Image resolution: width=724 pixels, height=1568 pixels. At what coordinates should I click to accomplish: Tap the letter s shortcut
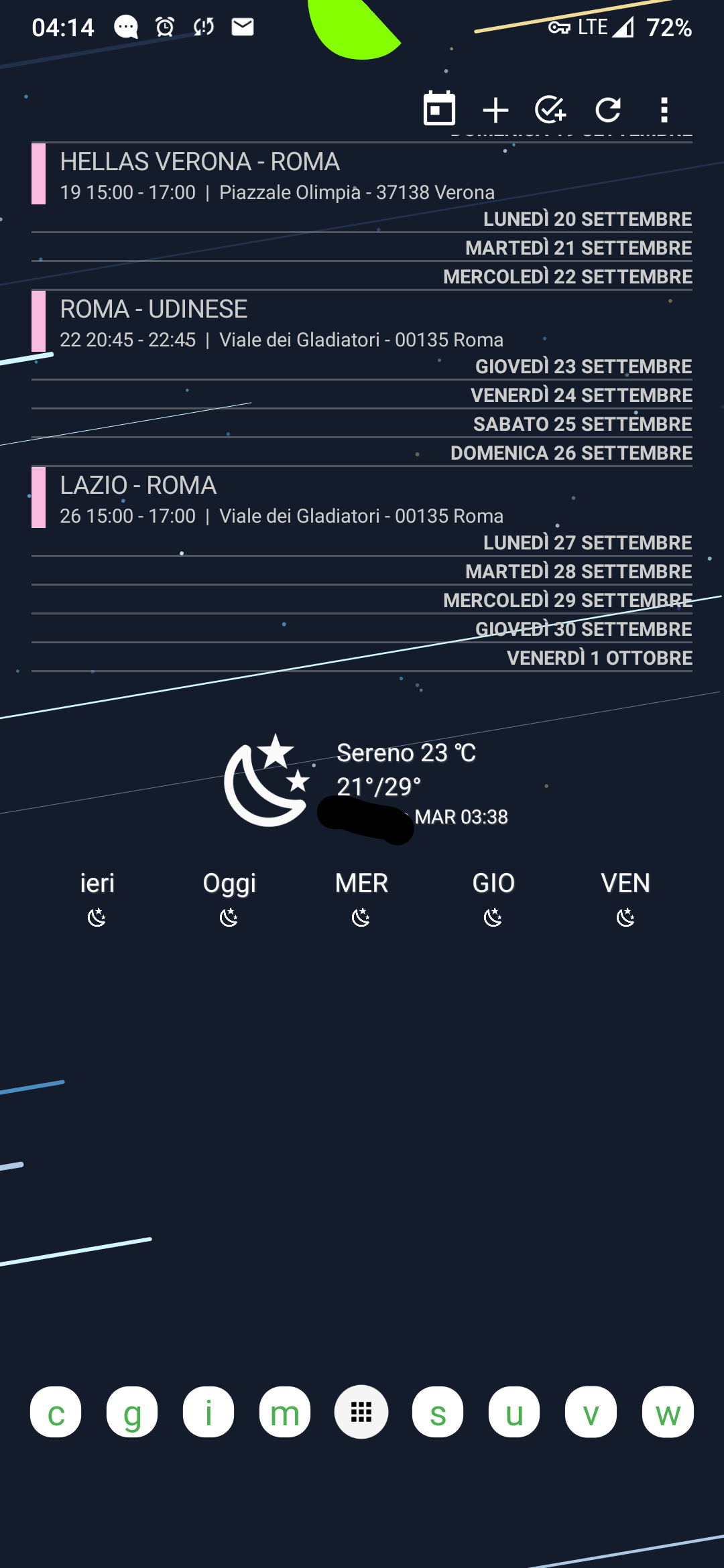pos(438,1412)
